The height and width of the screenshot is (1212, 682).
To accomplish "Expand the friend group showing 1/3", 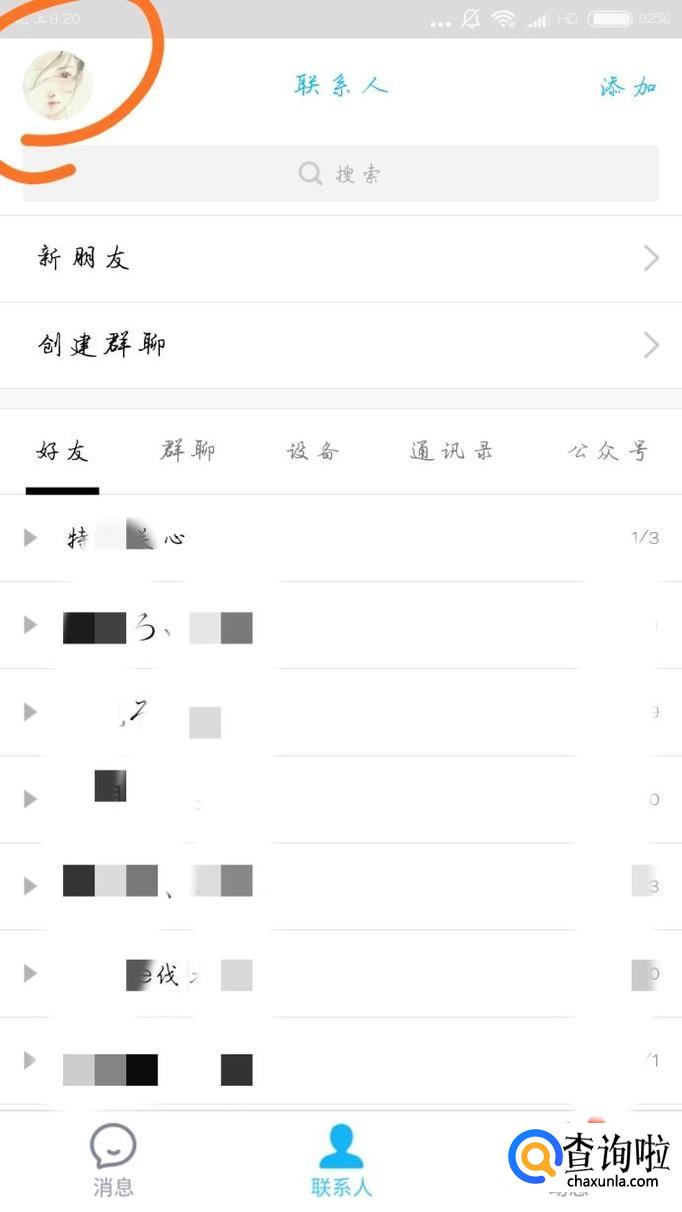I will pos(341,538).
